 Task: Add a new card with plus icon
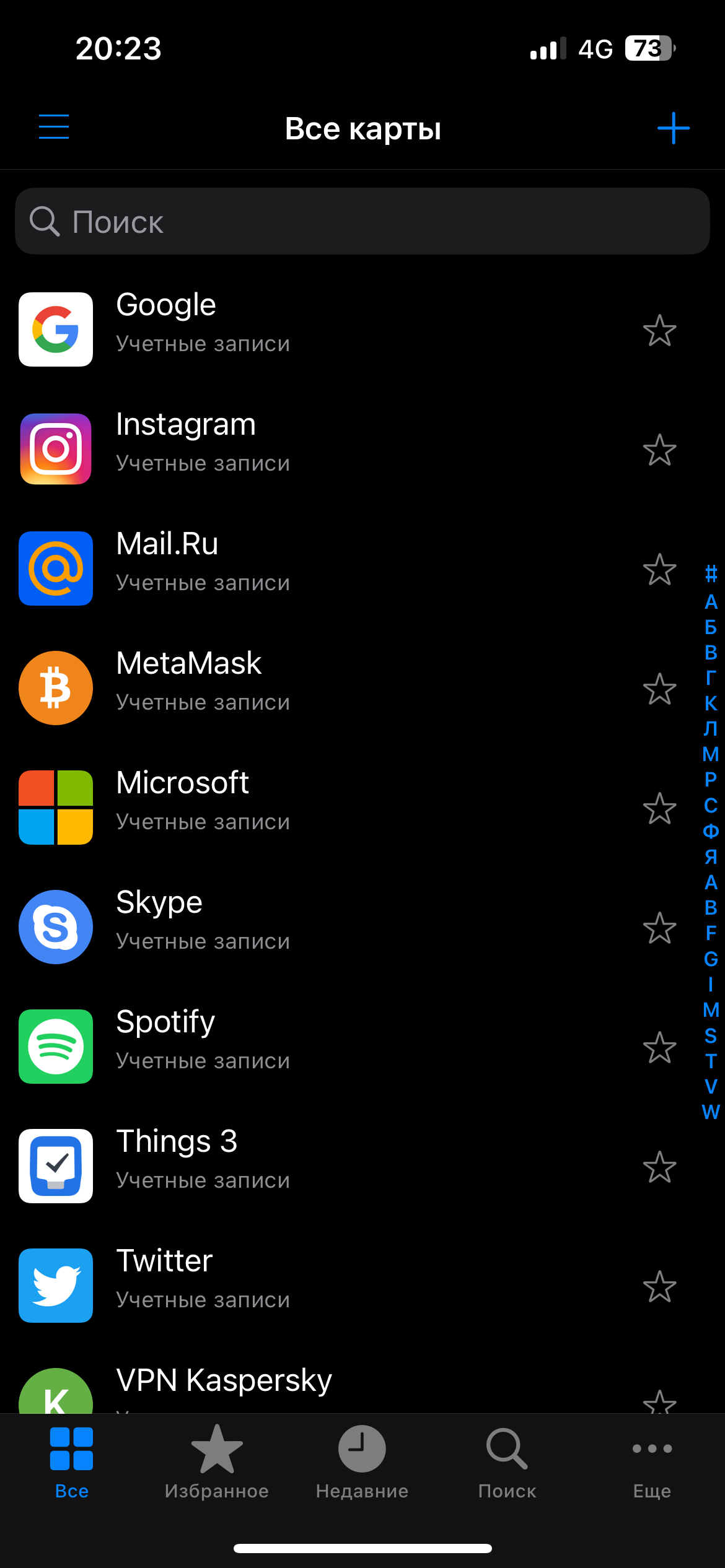pyautogui.click(x=674, y=128)
